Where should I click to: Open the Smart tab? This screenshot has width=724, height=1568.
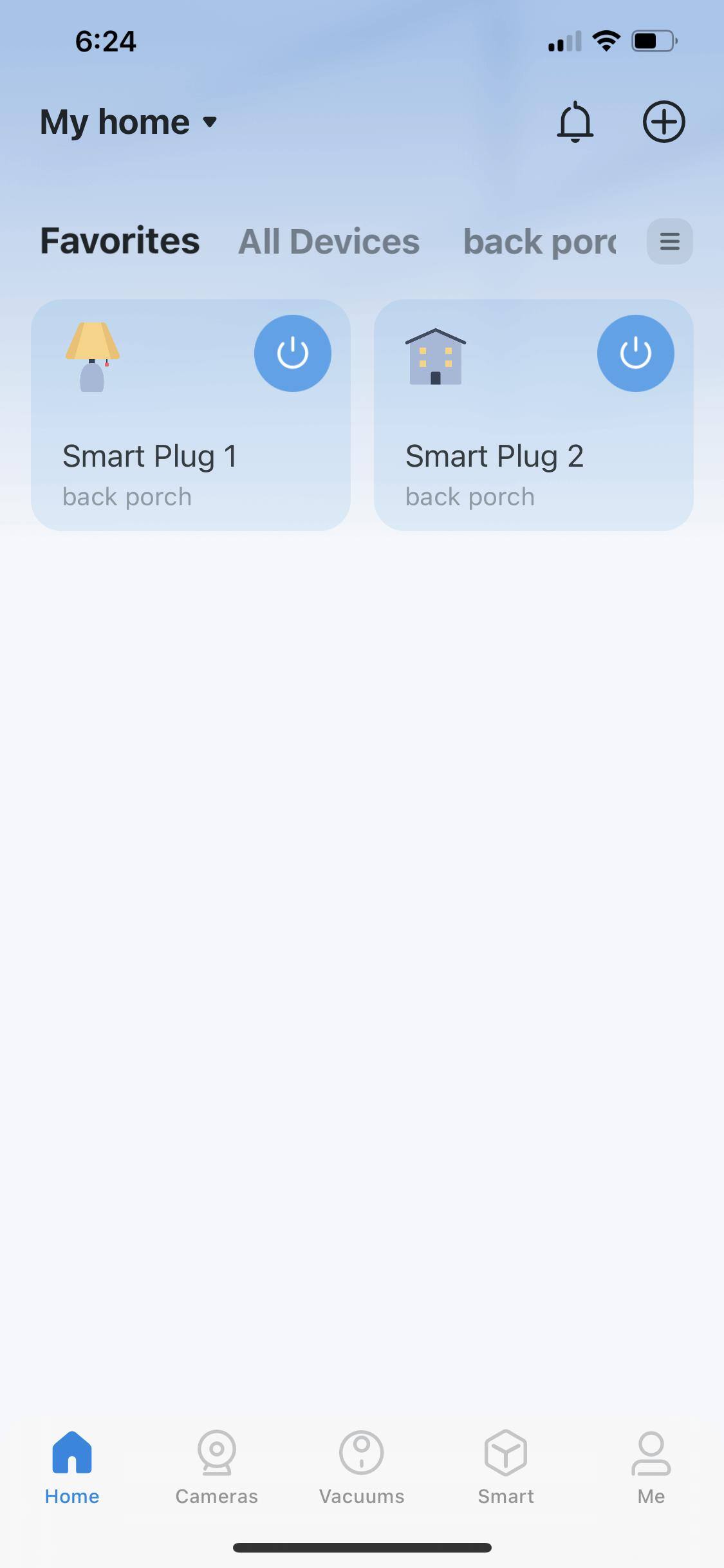tap(506, 1468)
